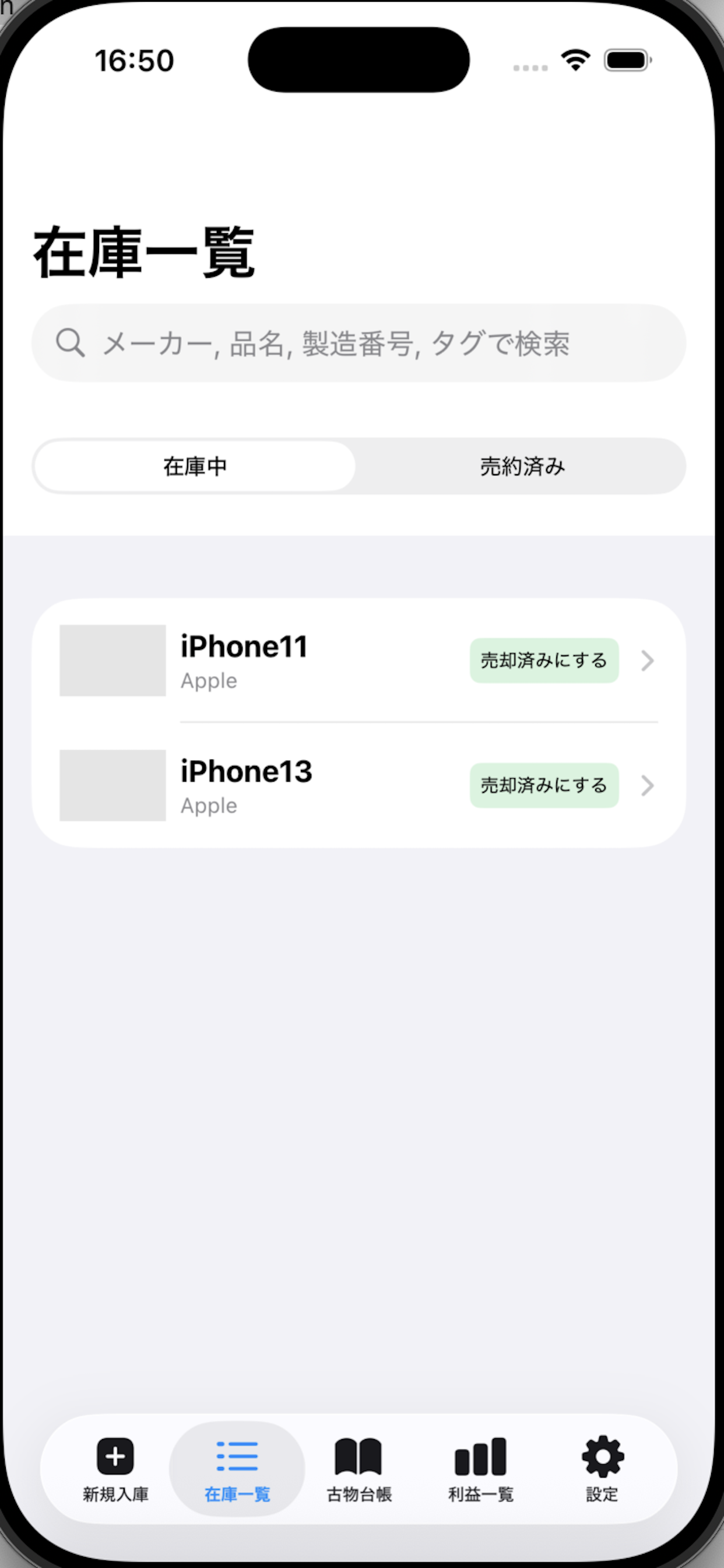This screenshot has height=1568, width=724.
Task: Open the iPhone13 item row
Action: [304, 785]
